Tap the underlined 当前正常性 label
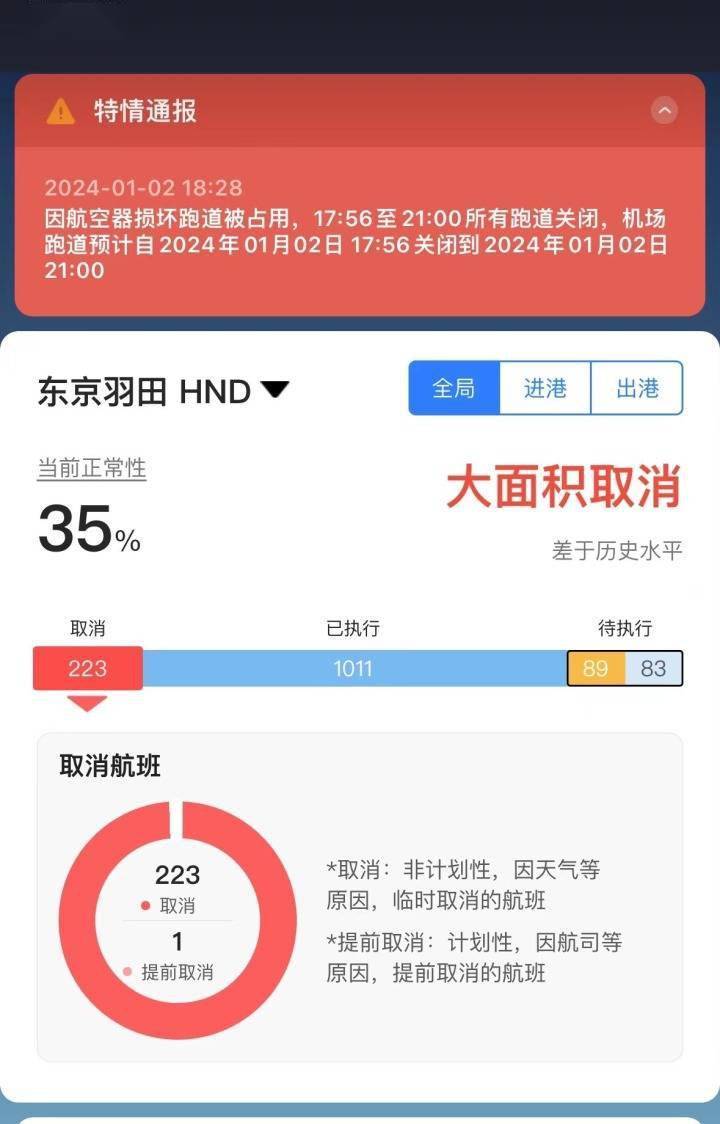 (x=92, y=468)
